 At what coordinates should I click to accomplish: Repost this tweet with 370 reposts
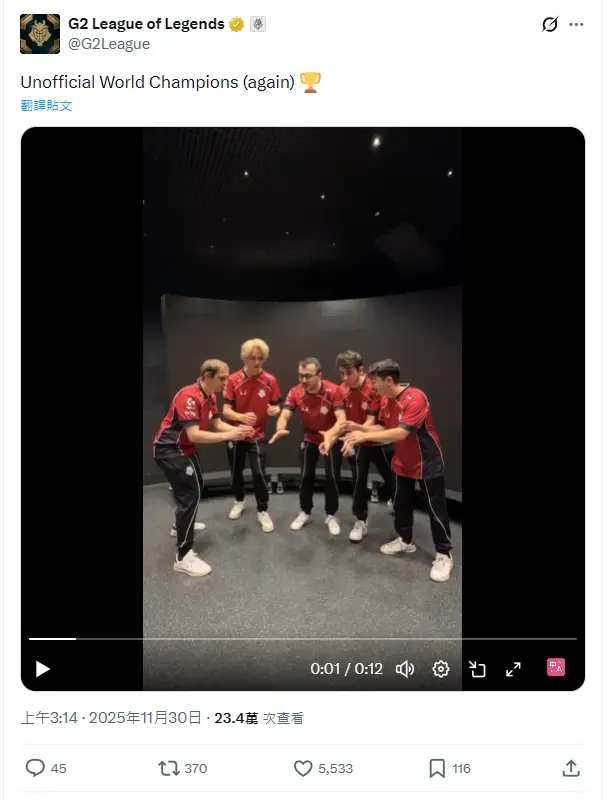(169, 768)
